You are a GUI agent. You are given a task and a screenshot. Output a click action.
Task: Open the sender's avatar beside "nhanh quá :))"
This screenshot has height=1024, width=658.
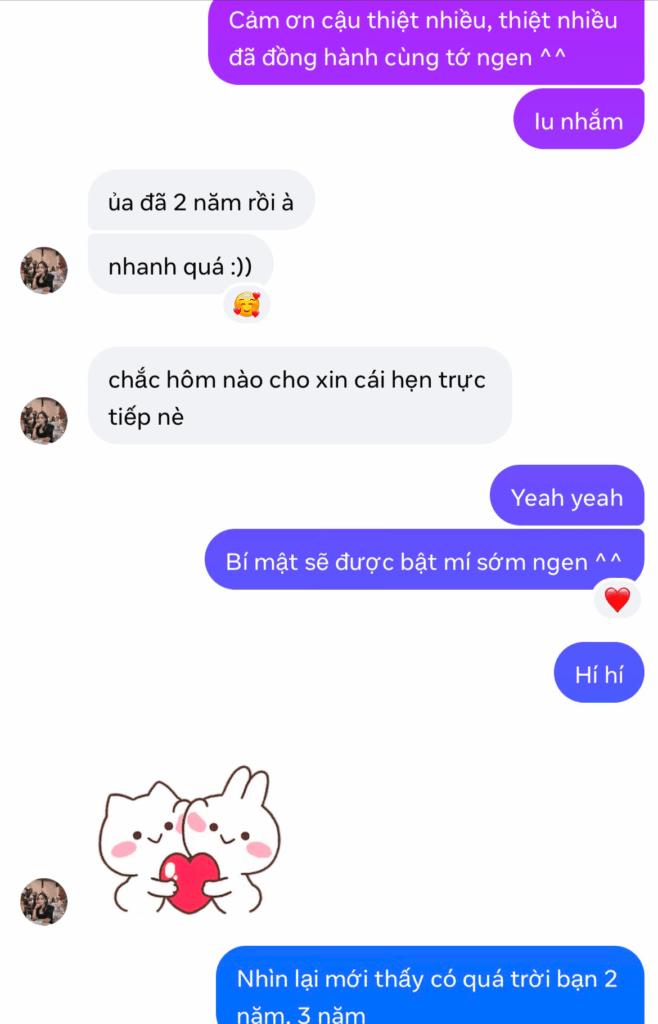point(44,270)
